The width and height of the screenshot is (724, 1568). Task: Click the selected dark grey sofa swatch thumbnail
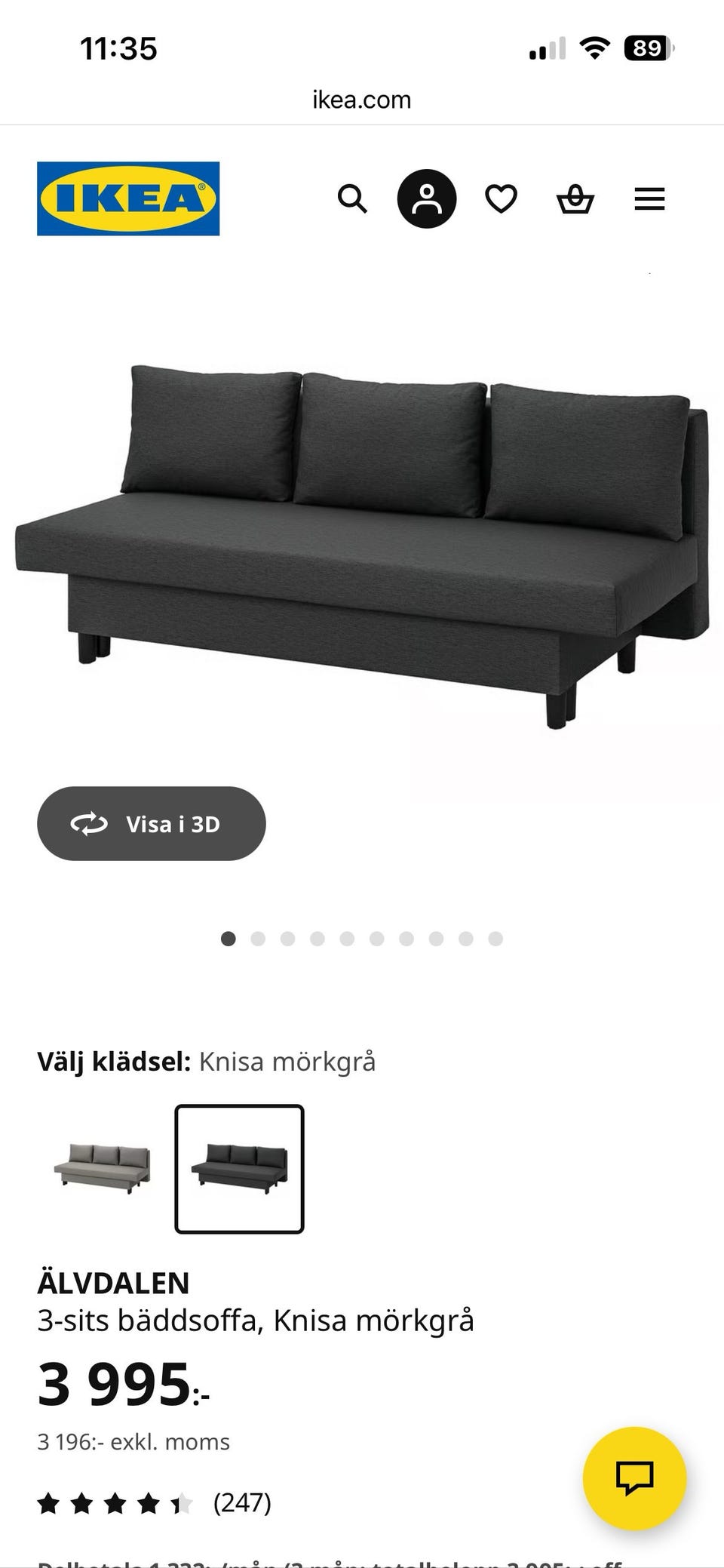pyautogui.click(x=239, y=1166)
